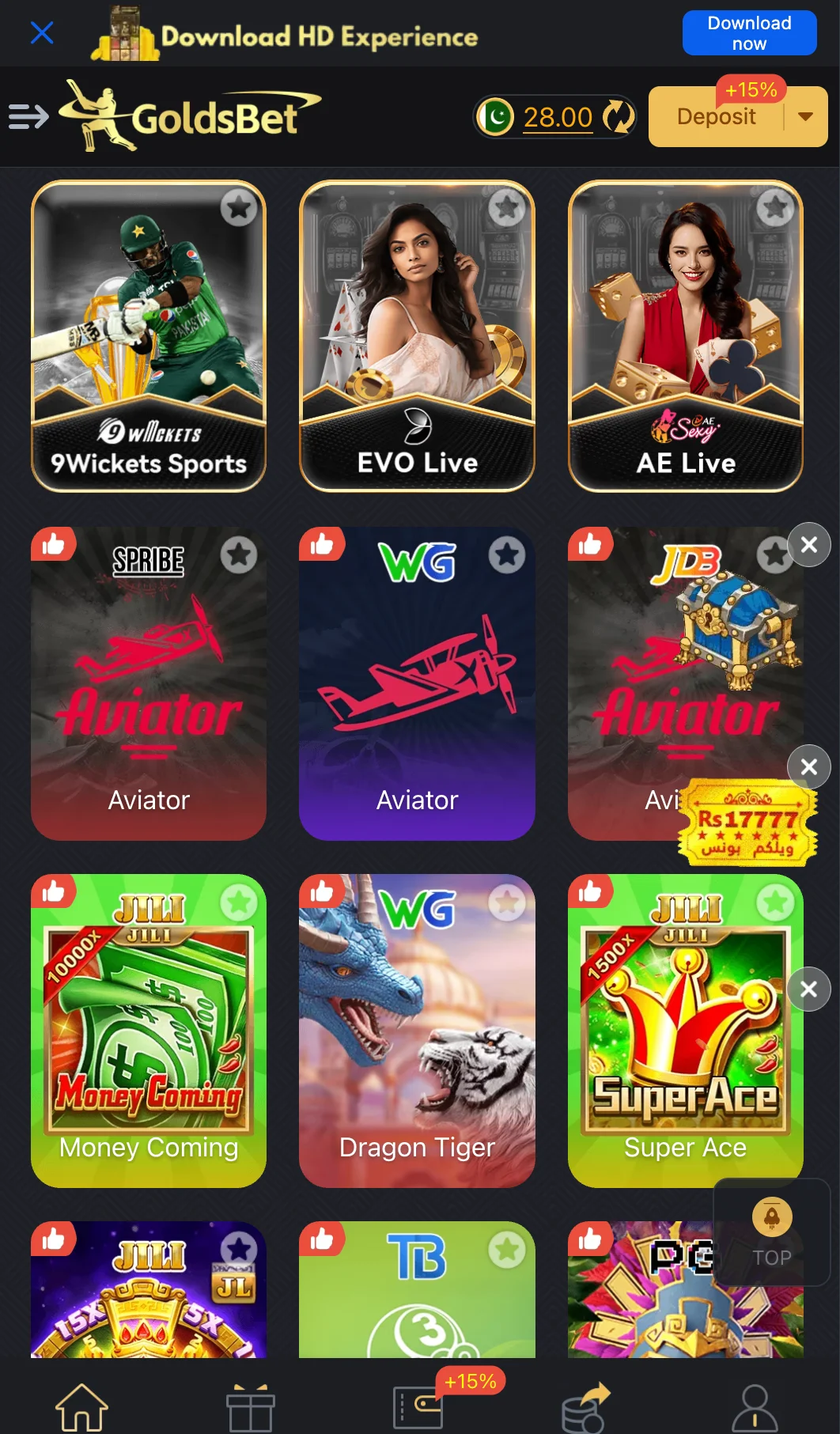Viewport: 840px width, 1434px height.
Task: Open the side drawer menu
Action: [x=28, y=117]
